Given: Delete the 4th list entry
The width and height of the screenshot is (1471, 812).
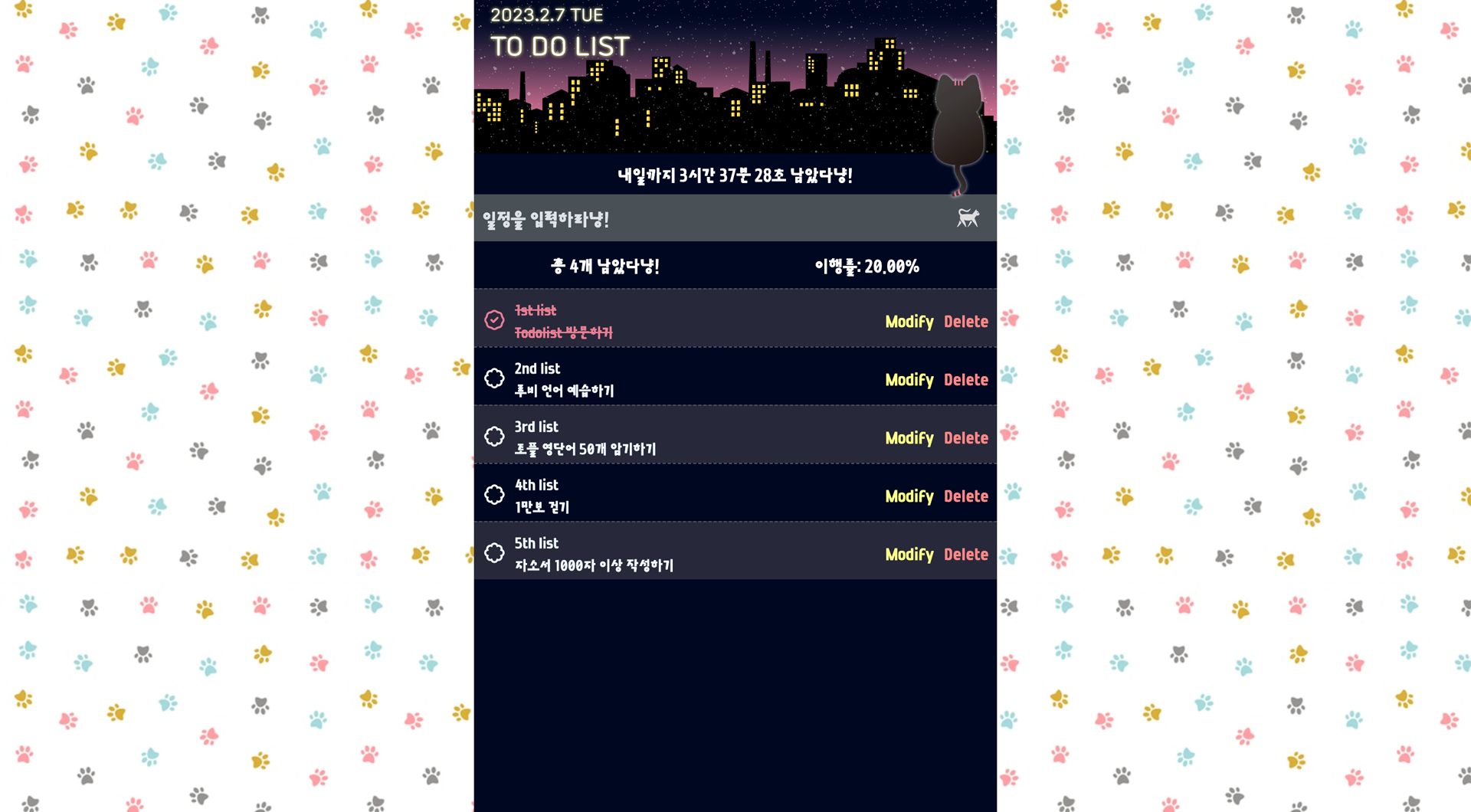Looking at the screenshot, I should [965, 496].
